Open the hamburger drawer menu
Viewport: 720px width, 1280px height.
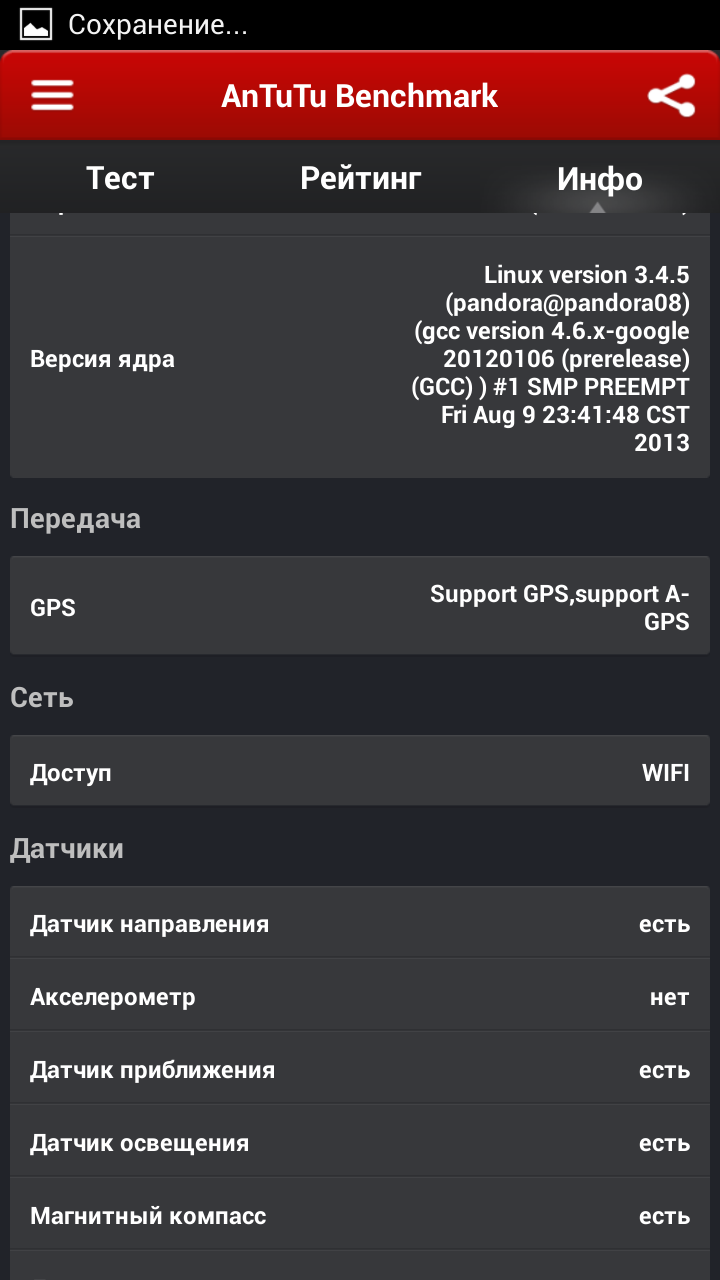point(52,96)
